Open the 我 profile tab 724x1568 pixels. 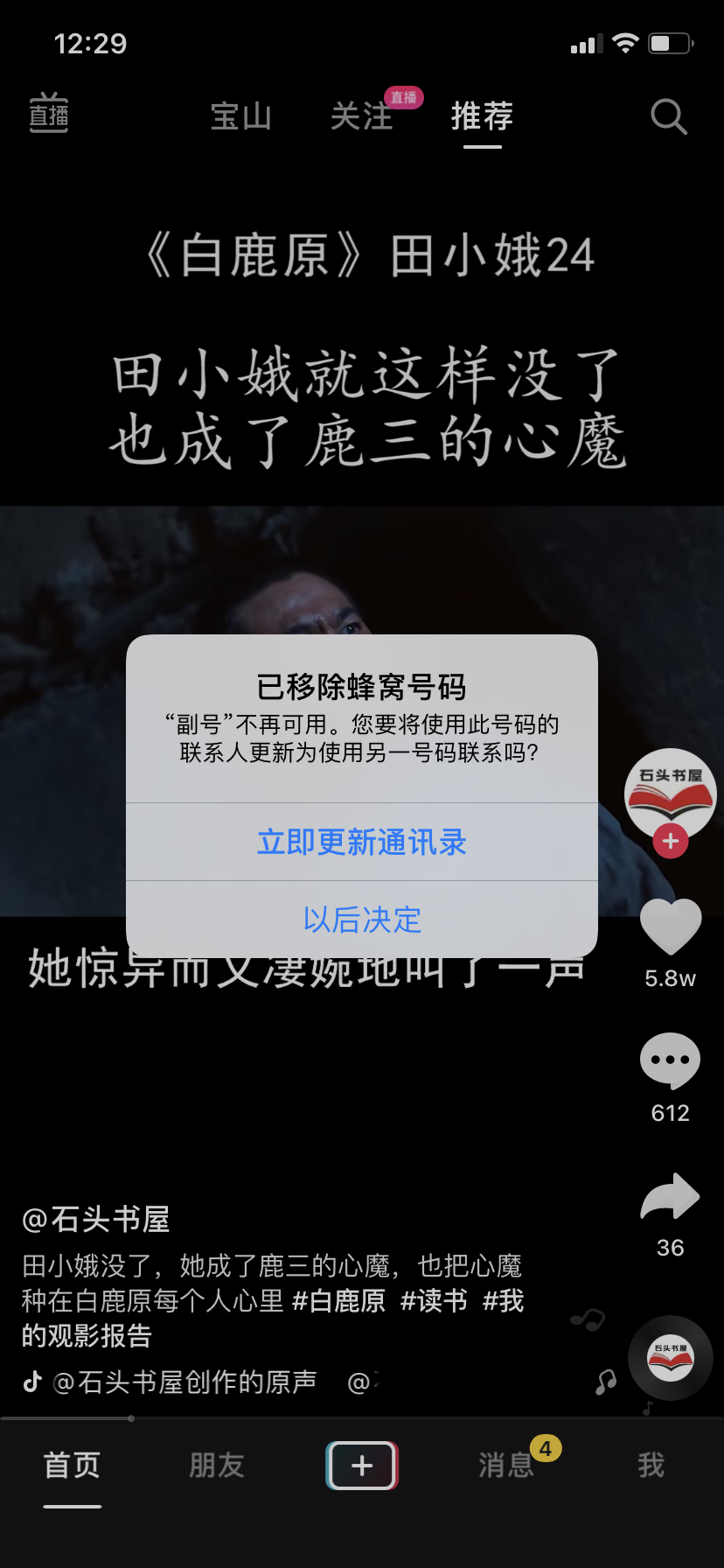[651, 1465]
